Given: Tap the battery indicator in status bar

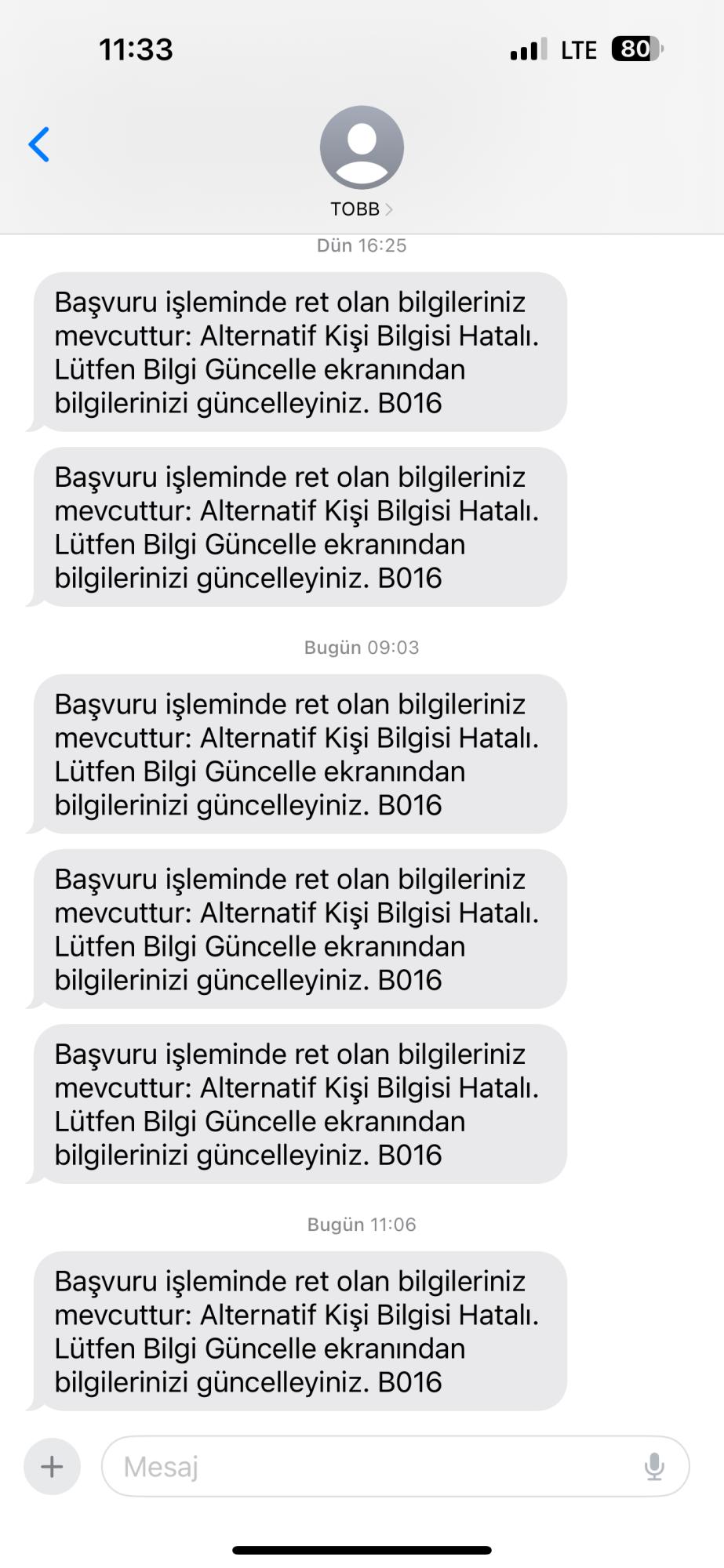Looking at the screenshot, I should coord(638,49).
